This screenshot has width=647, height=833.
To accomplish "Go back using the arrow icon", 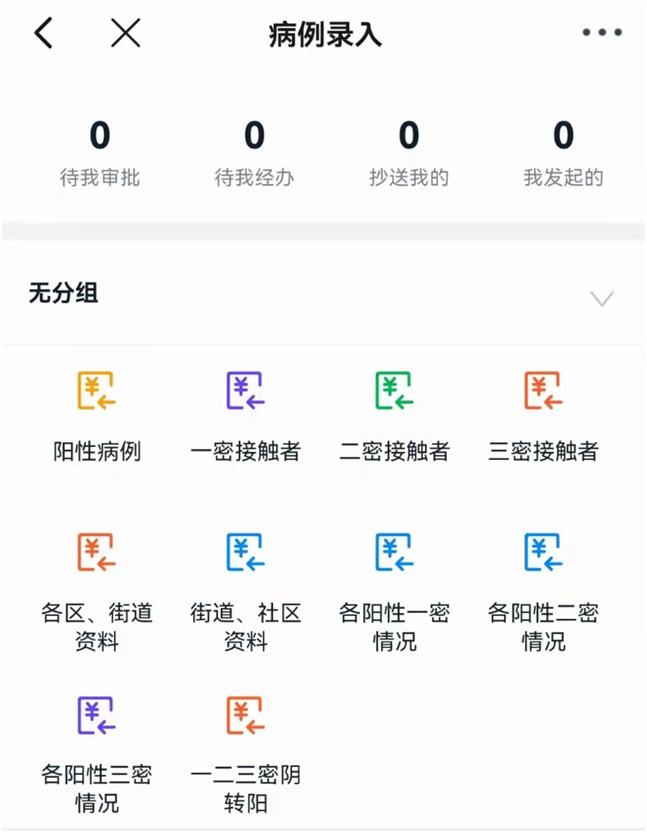I will pos(43,34).
